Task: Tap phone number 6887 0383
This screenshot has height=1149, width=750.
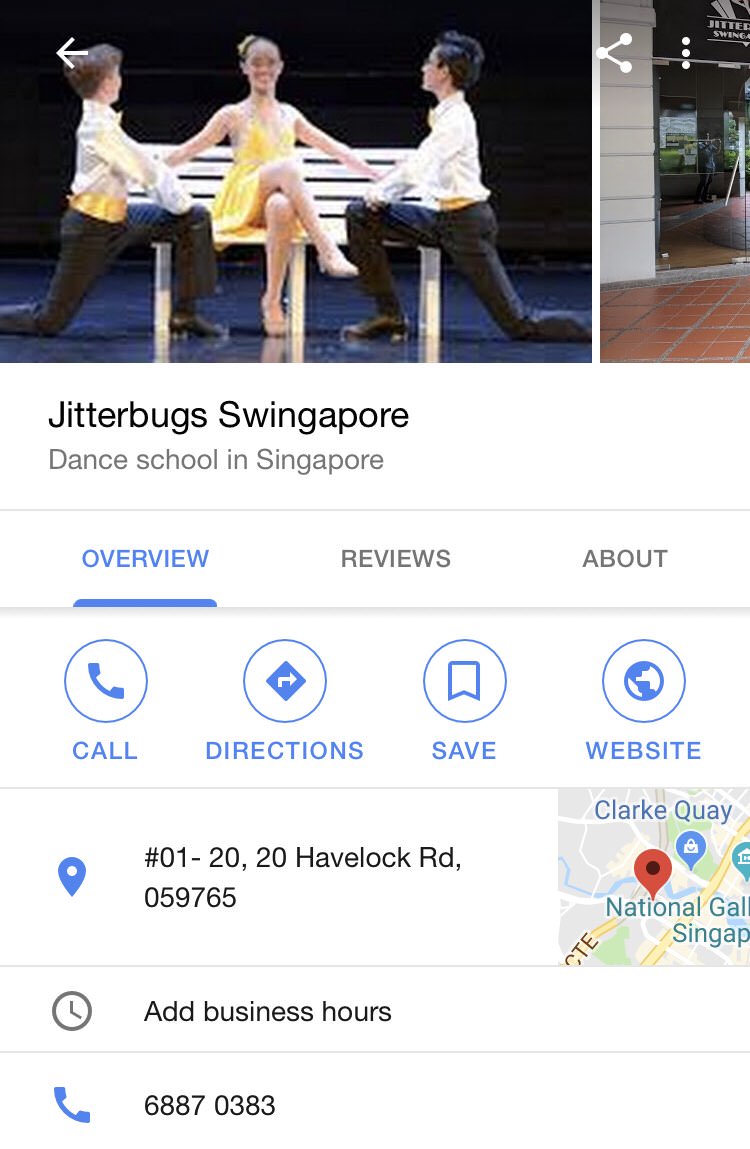Action: click(x=210, y=1105)
